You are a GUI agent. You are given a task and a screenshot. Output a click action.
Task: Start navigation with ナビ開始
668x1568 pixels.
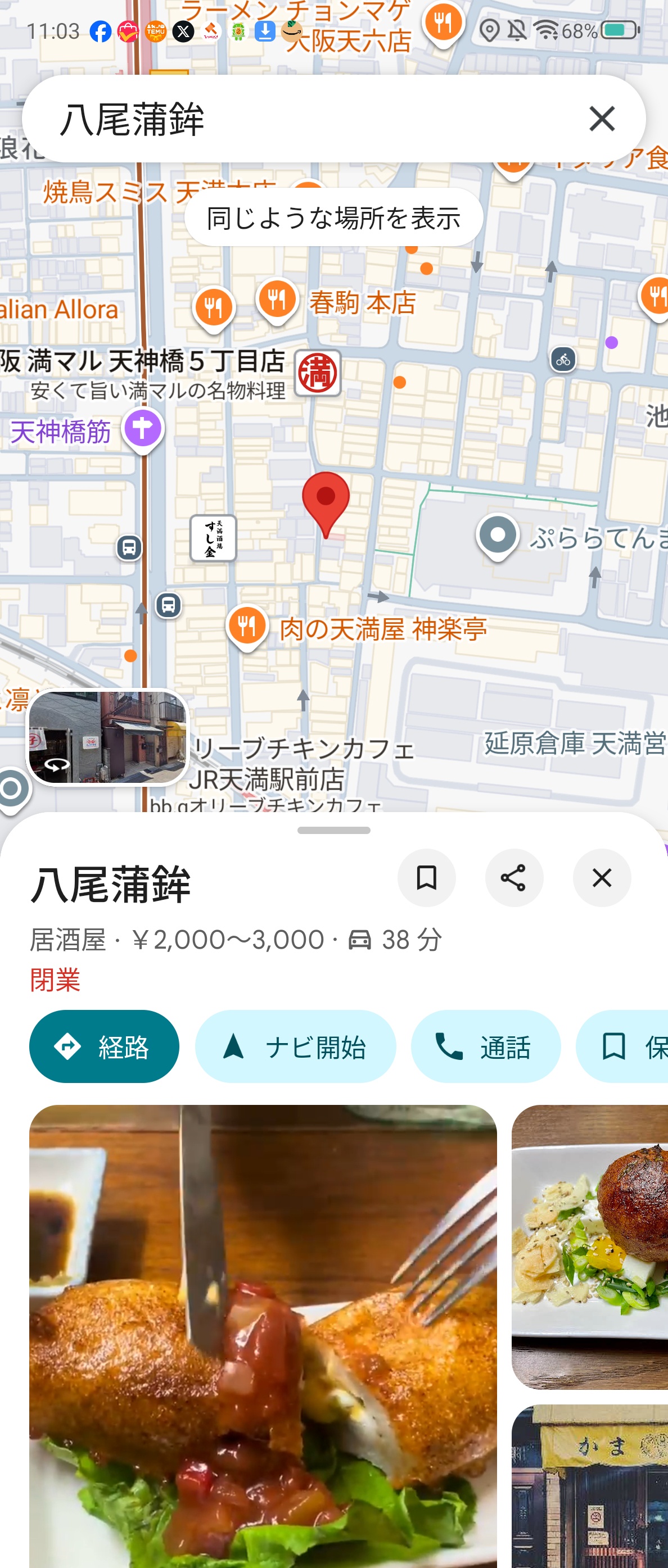(295, 1046)
